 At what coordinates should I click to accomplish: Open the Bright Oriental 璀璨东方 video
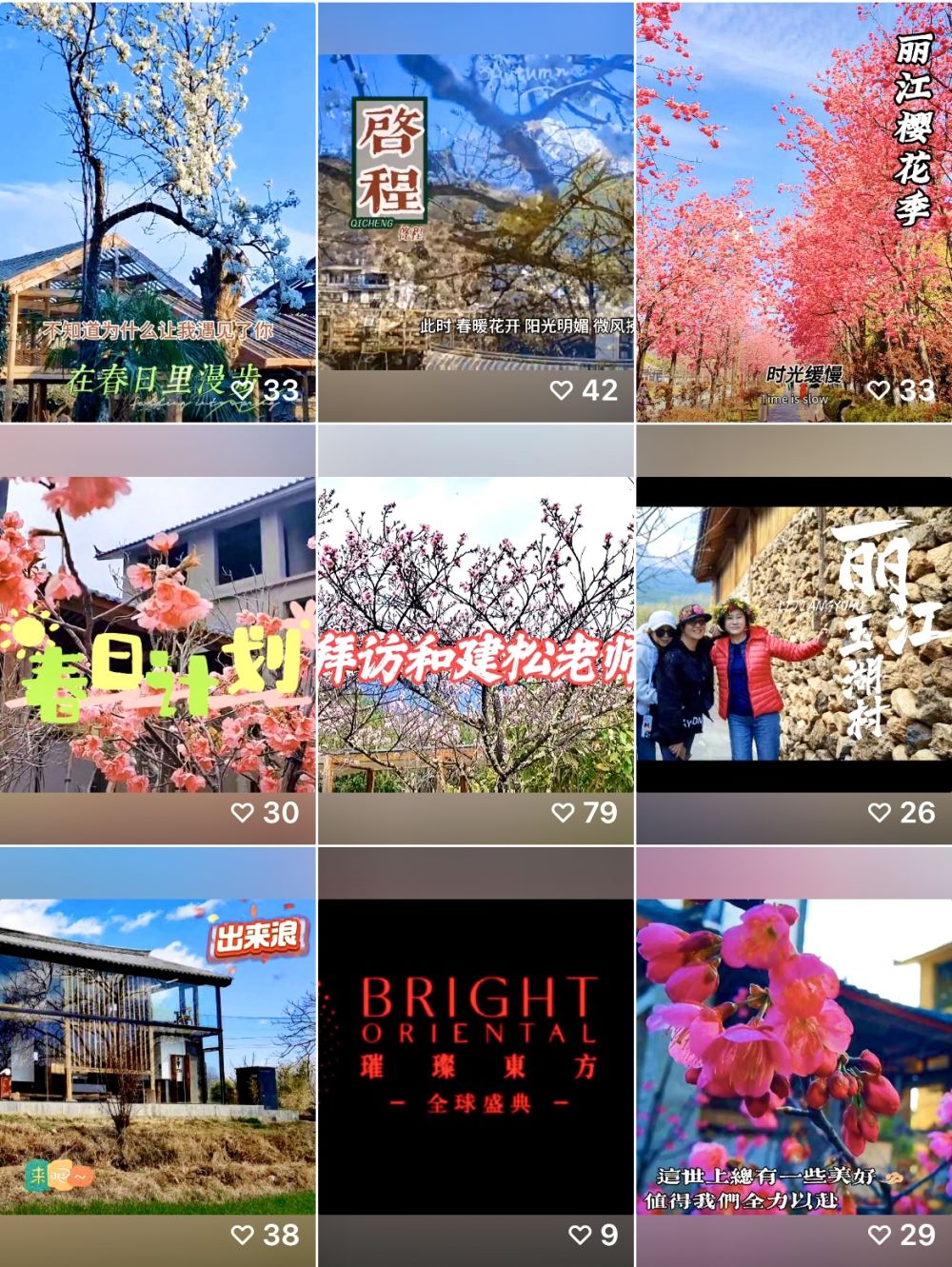(475, 1055)
